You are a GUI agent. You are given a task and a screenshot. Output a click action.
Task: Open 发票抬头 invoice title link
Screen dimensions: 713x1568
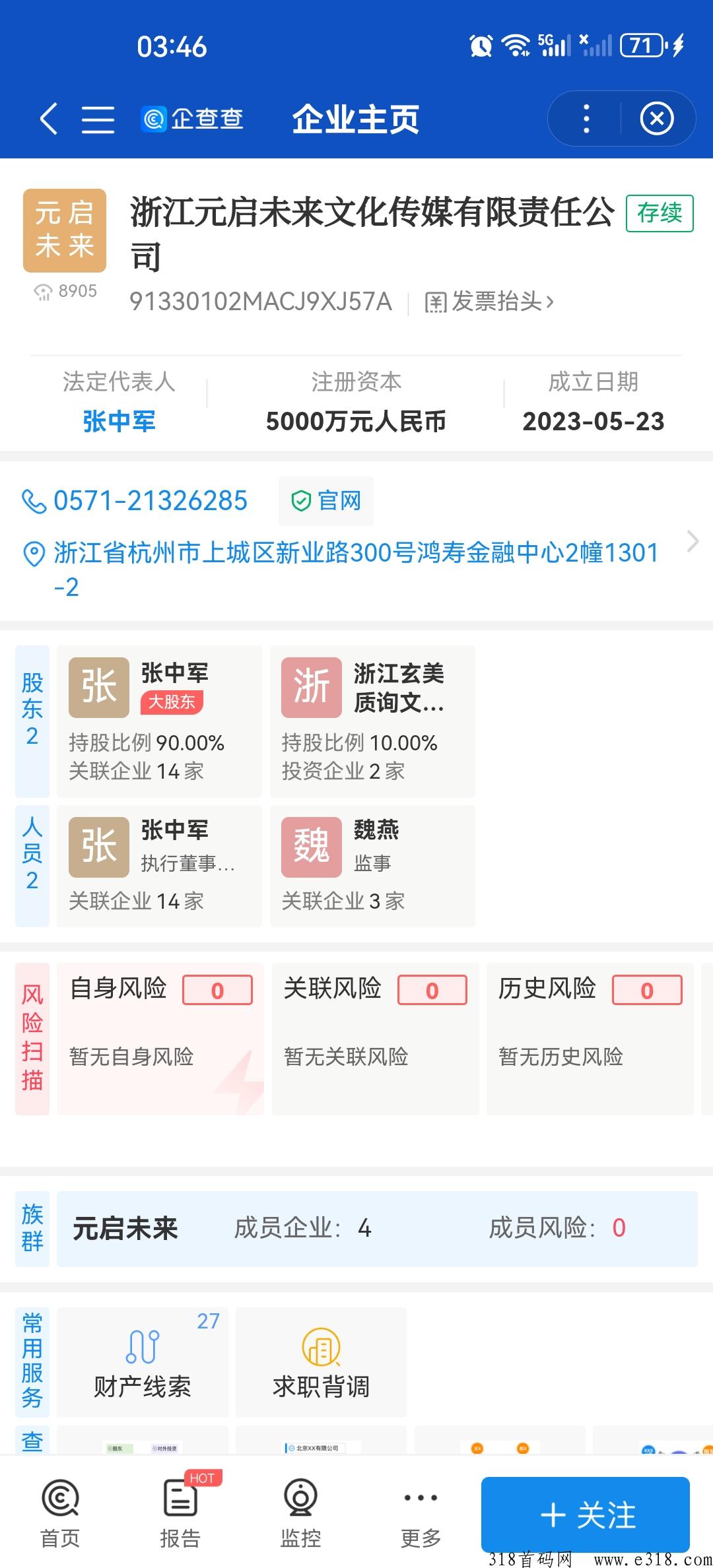pos(489,302)
